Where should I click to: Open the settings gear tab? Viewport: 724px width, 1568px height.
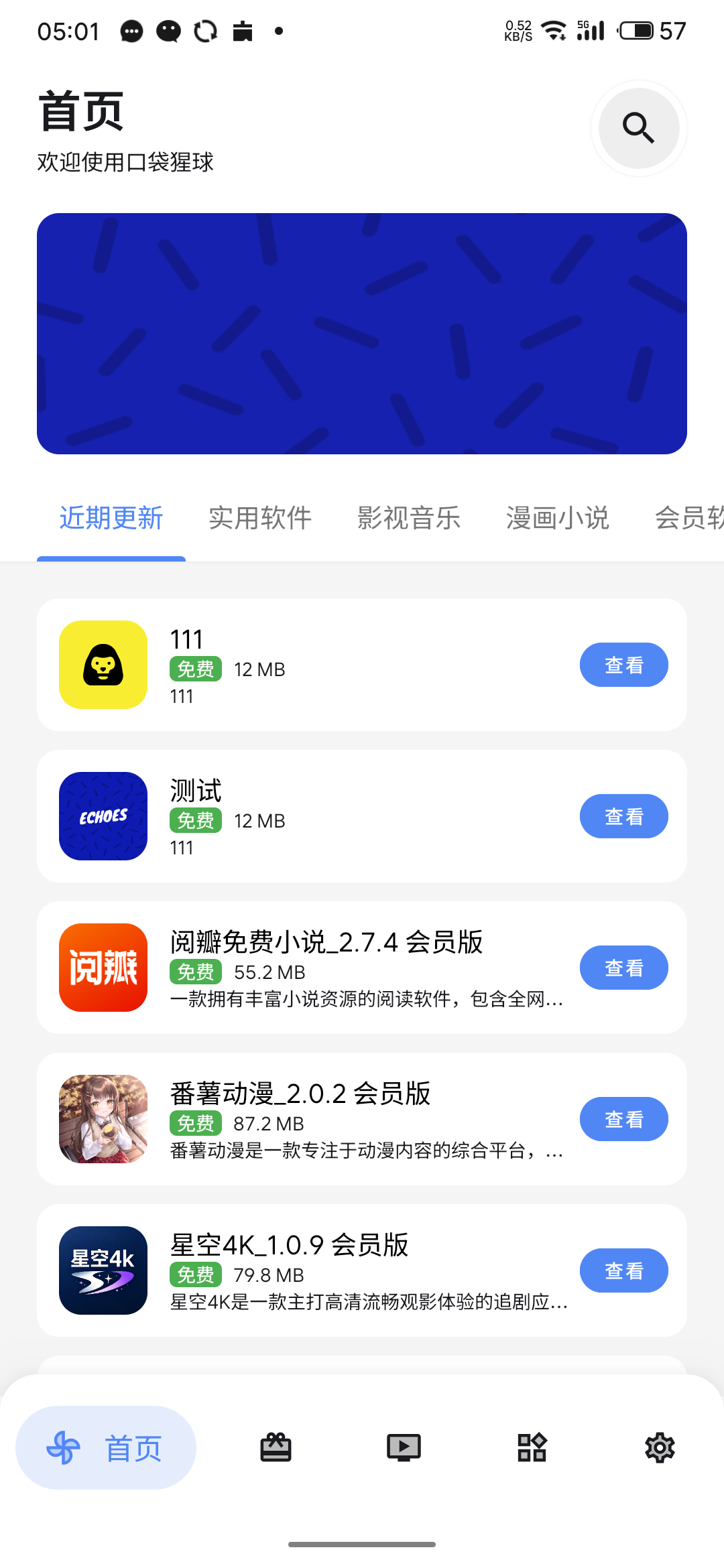660,1448
